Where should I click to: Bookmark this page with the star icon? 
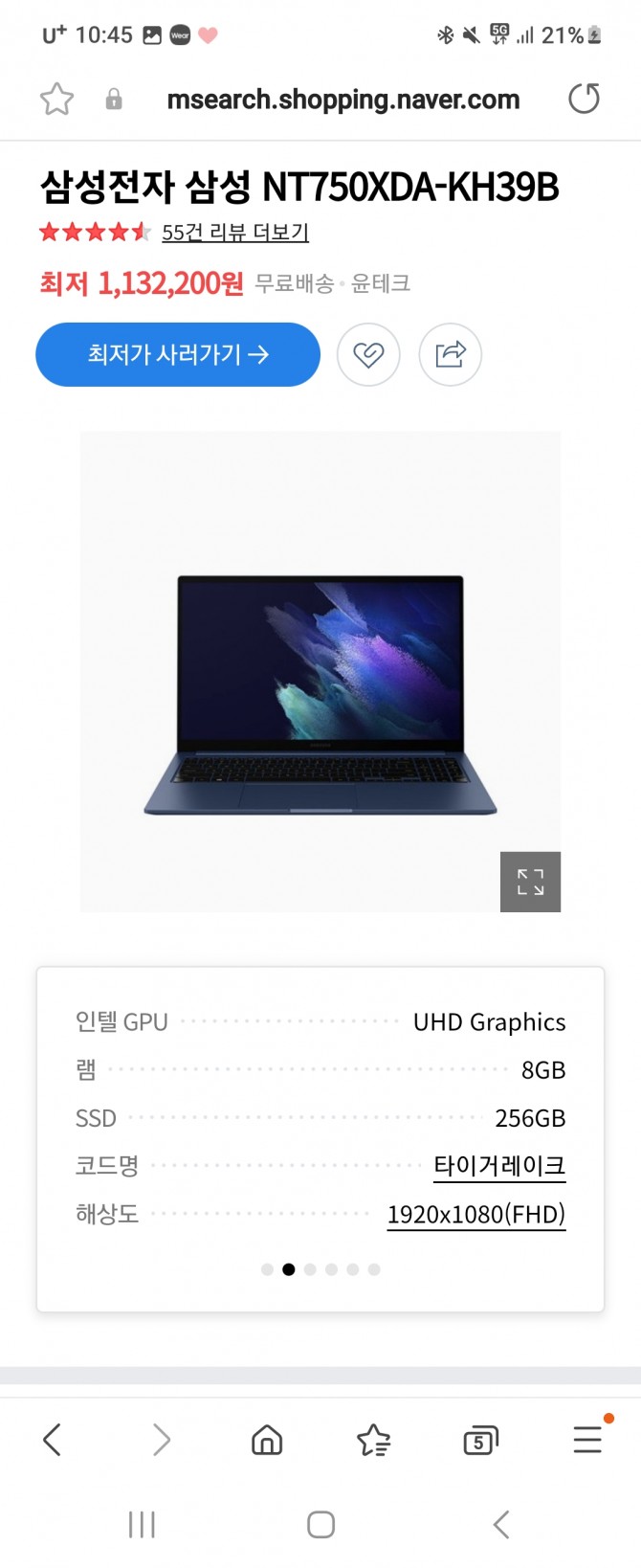[x=56, y=99]
